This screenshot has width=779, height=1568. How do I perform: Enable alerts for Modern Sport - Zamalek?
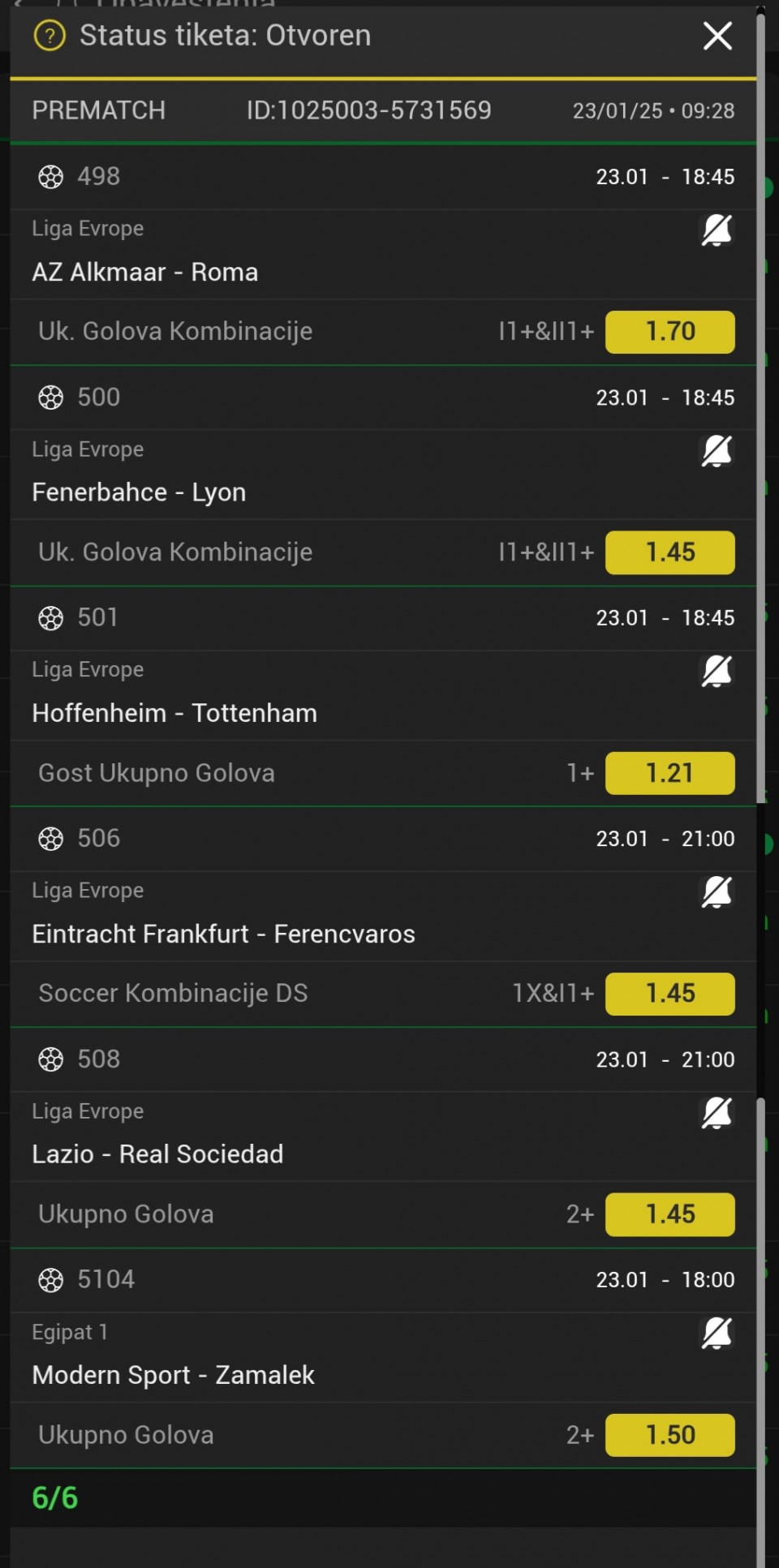717,1333
